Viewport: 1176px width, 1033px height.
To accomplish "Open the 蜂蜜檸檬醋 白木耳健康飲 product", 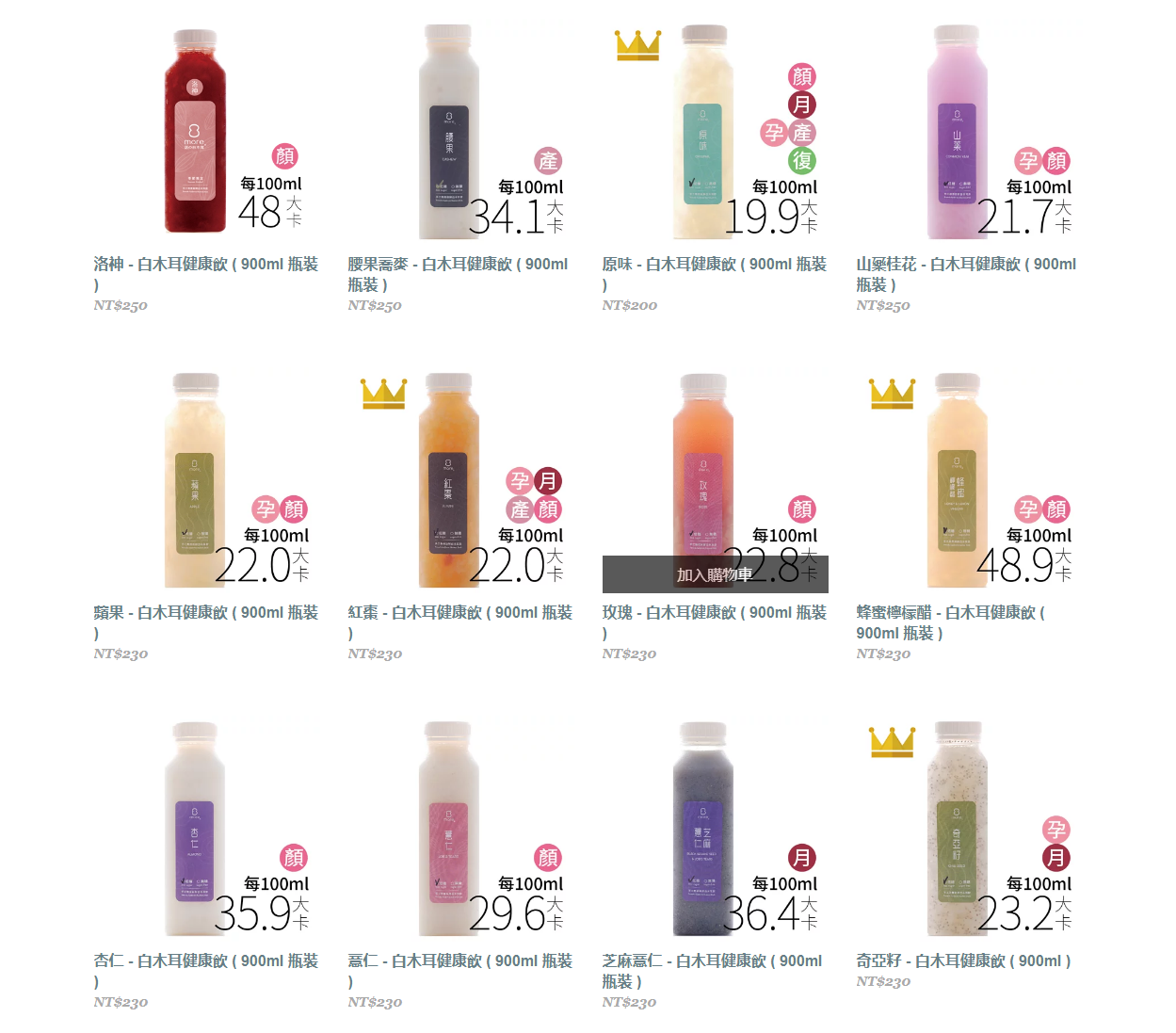I will tap(950, 613).
